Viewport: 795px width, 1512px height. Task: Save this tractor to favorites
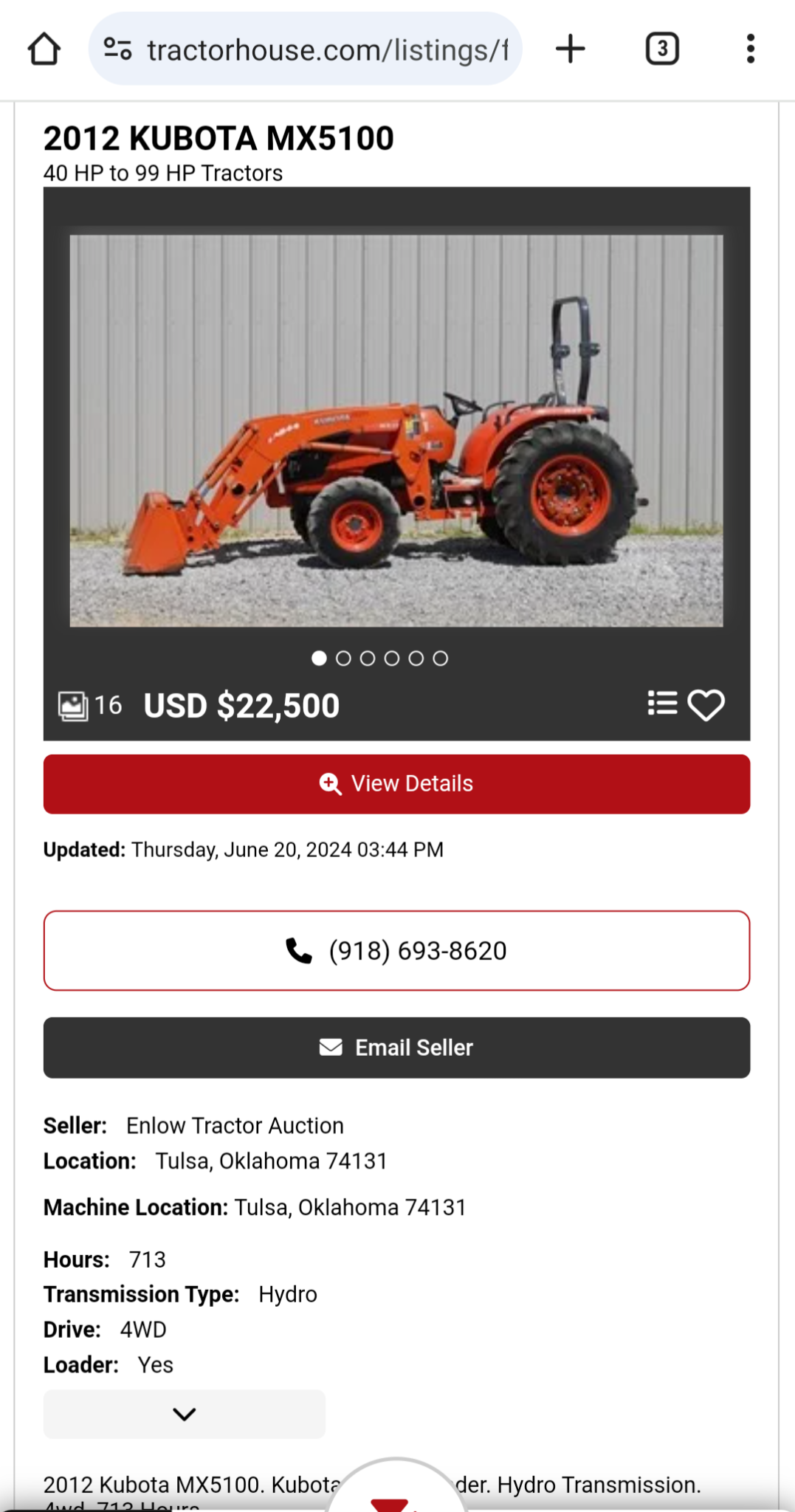coord(706,705)
